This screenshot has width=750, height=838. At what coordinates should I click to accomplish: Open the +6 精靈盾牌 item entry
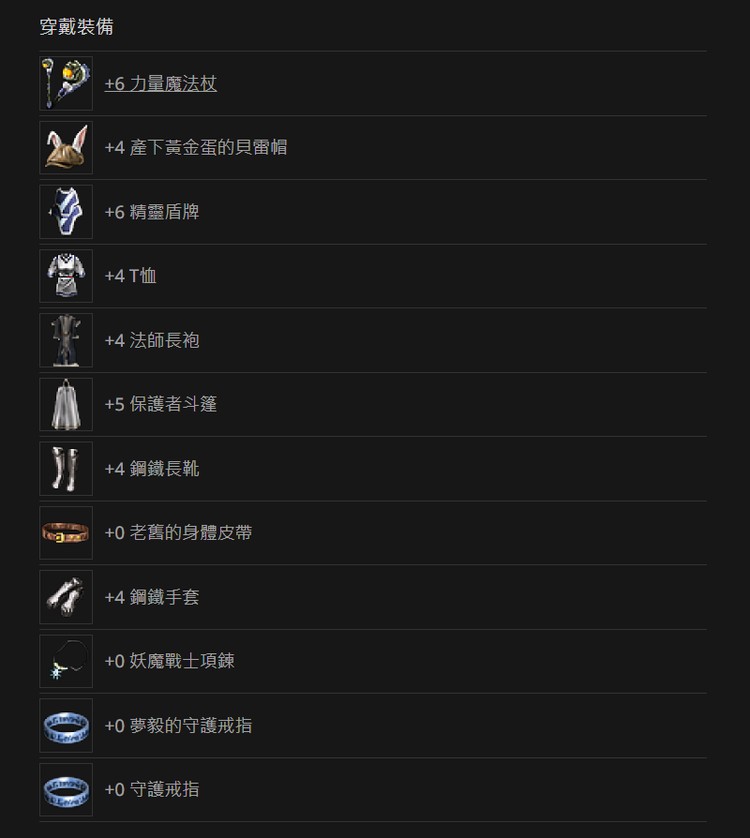click(150, 211)
